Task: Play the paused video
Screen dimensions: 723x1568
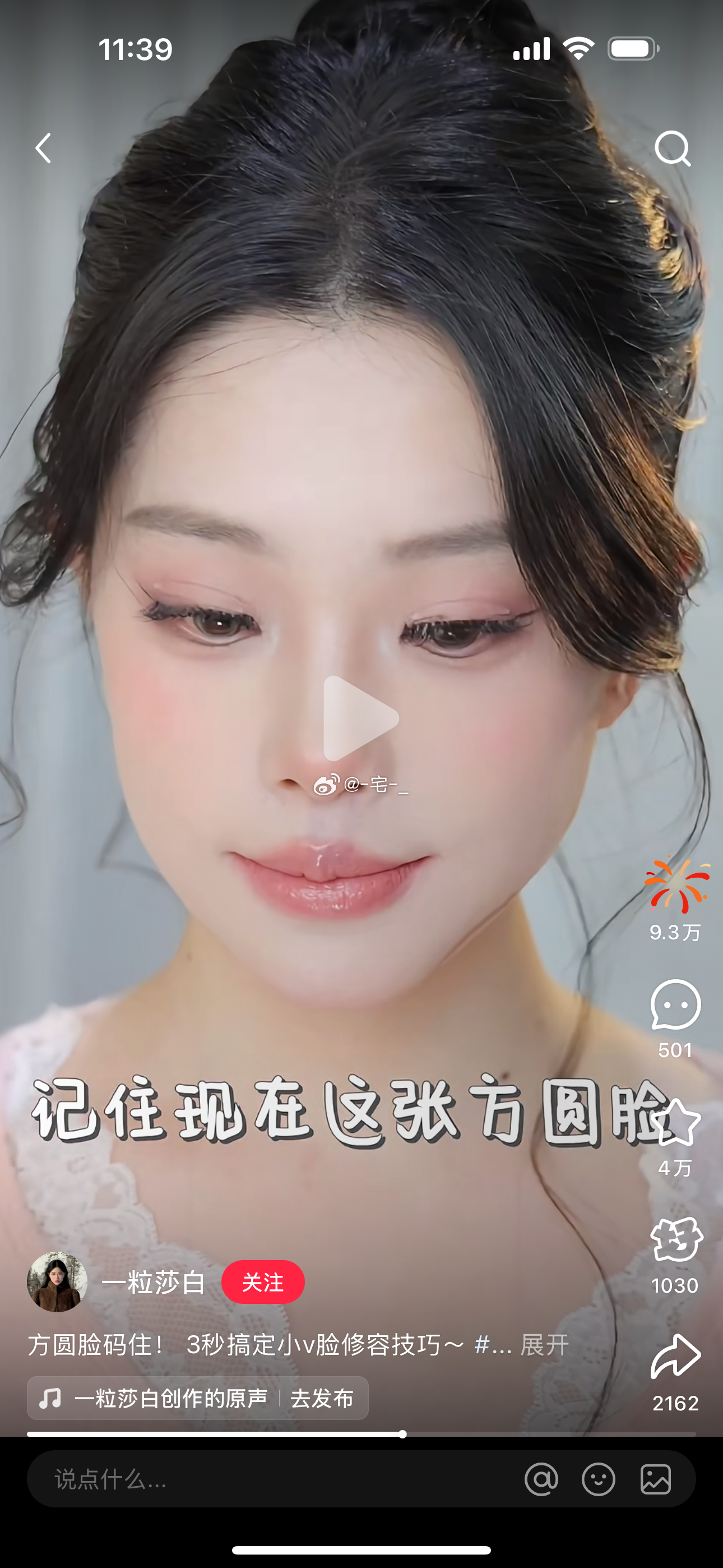Action: [361, 718]
